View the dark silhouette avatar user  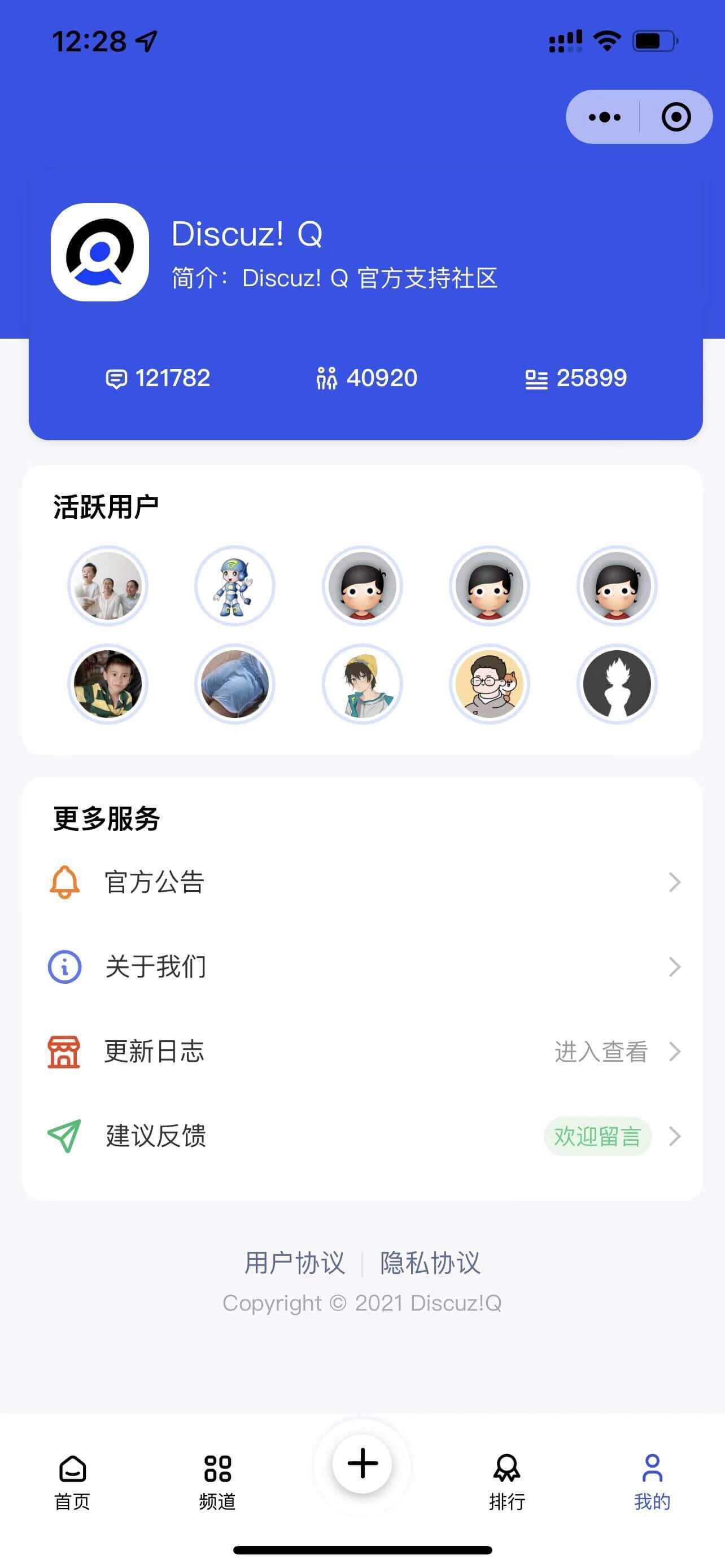click(617, 684)
